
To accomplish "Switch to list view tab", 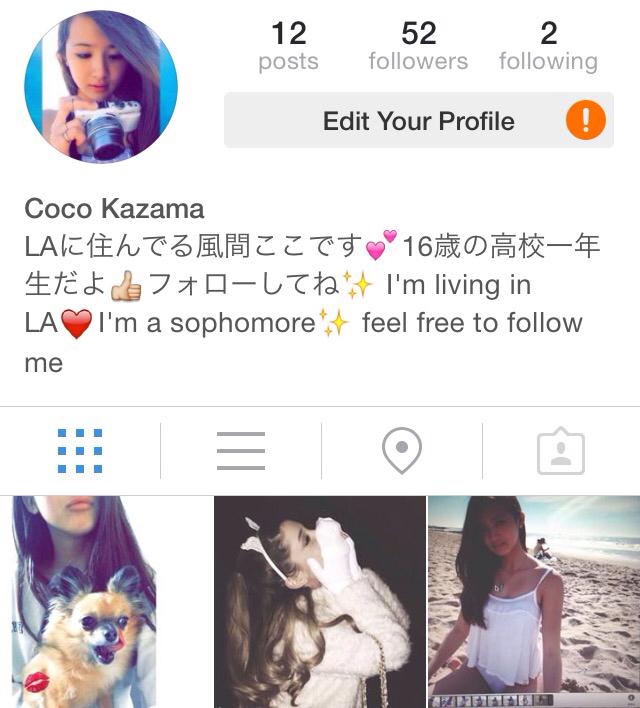I will coord(241,451).
